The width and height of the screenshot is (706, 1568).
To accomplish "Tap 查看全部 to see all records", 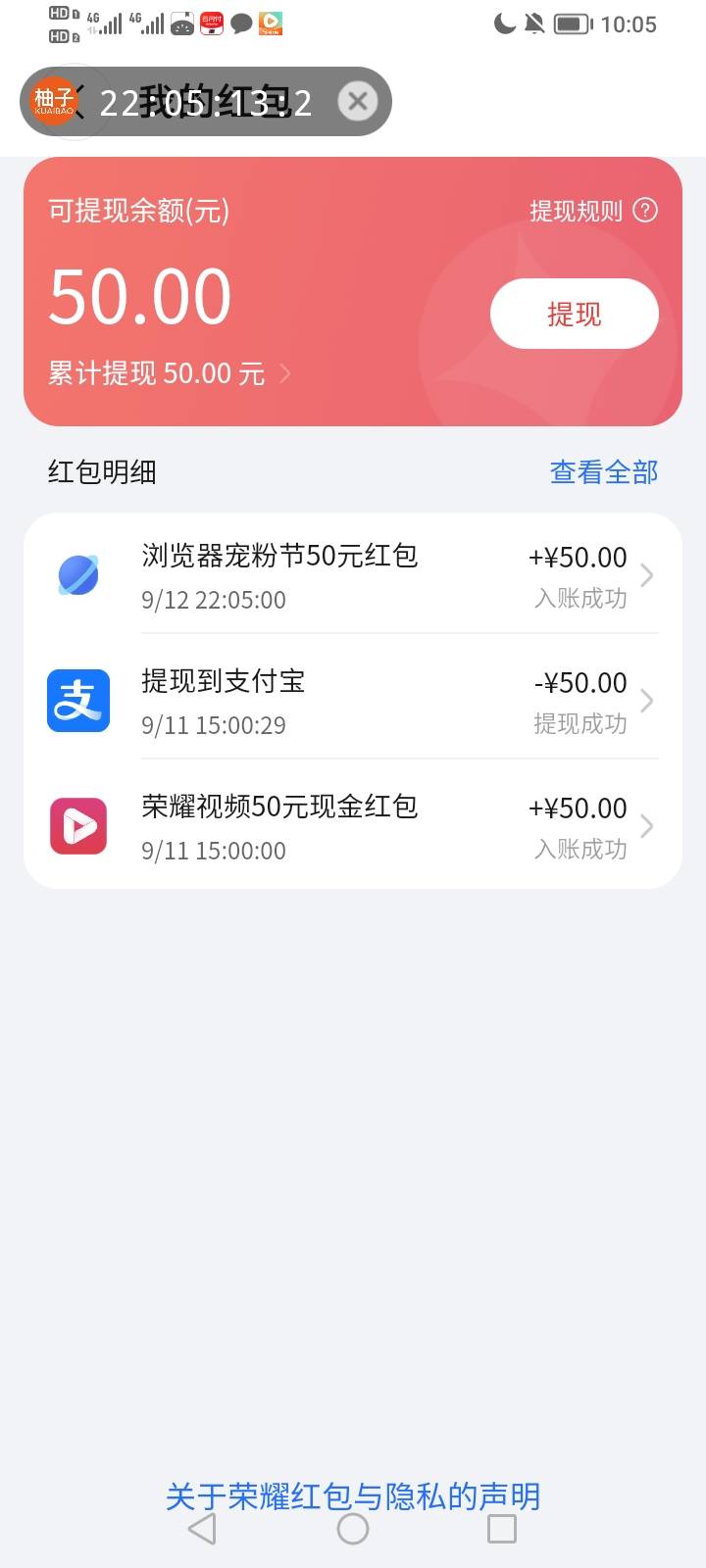I will 604,472.
